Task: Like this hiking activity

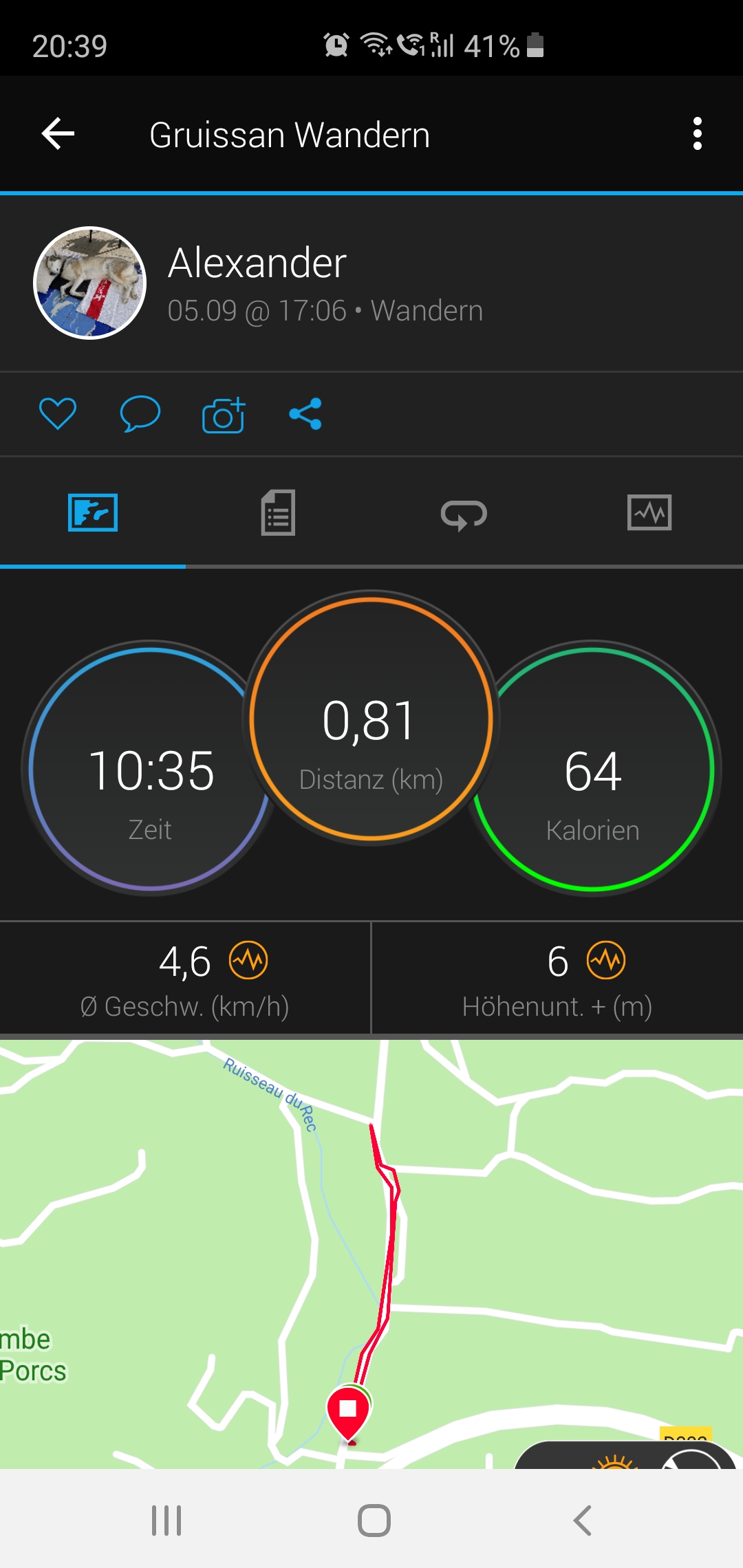Action: pos(58,414)
